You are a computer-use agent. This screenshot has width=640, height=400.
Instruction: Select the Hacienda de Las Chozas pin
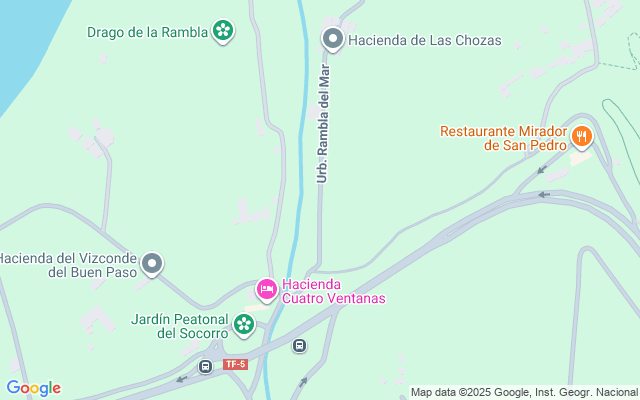point(333,40)
